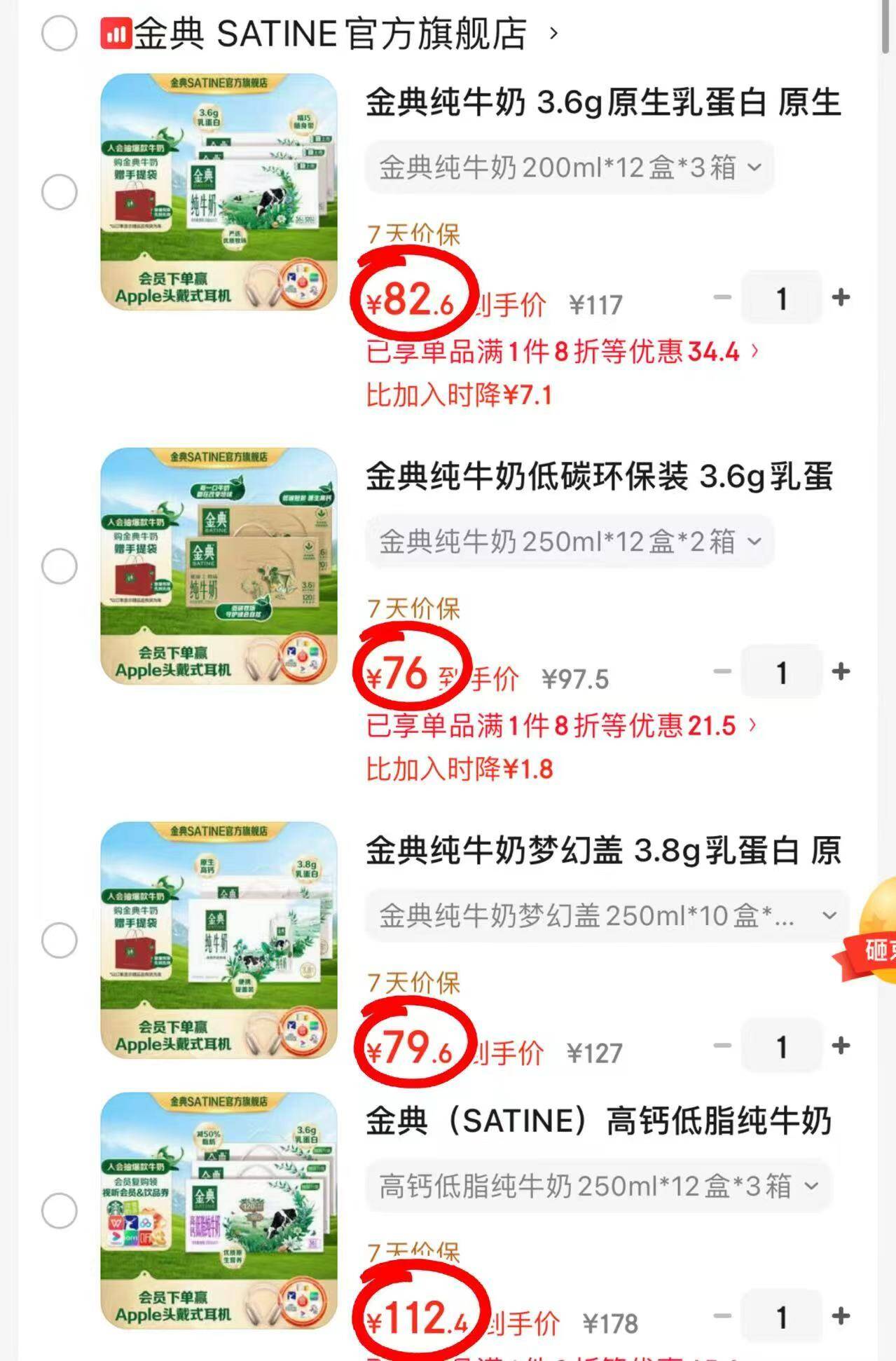This screenshot has height=1361, width=896.
Task: Open the 梦幻盖 product image
Action: point(219,941)
